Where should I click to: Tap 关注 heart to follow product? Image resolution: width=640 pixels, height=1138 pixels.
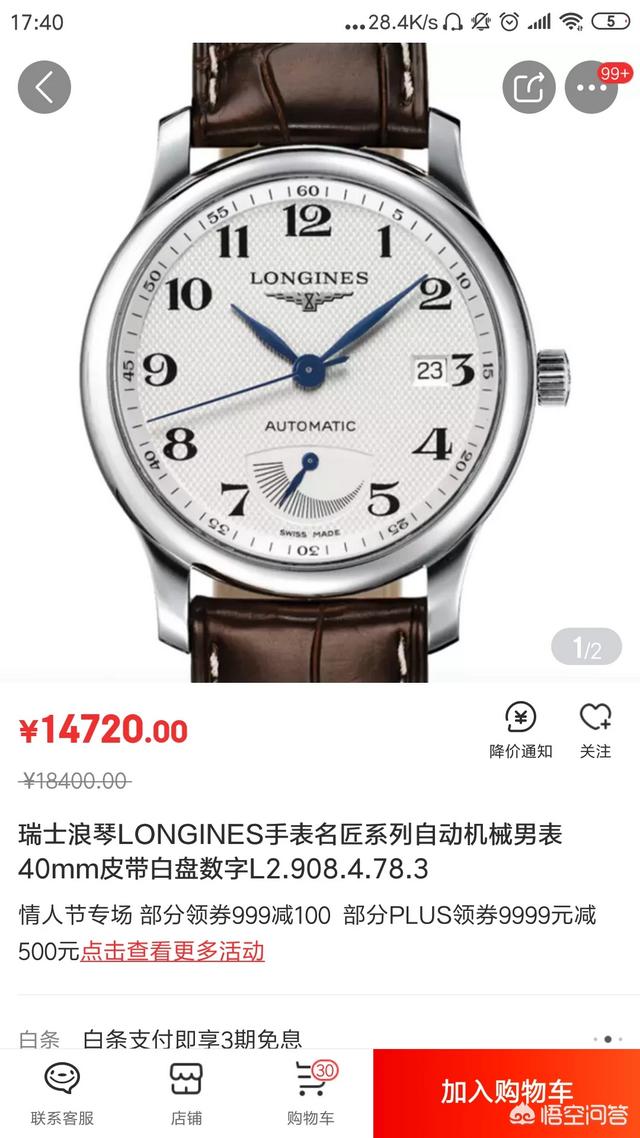pyautogui.click(x=595, y=730)
